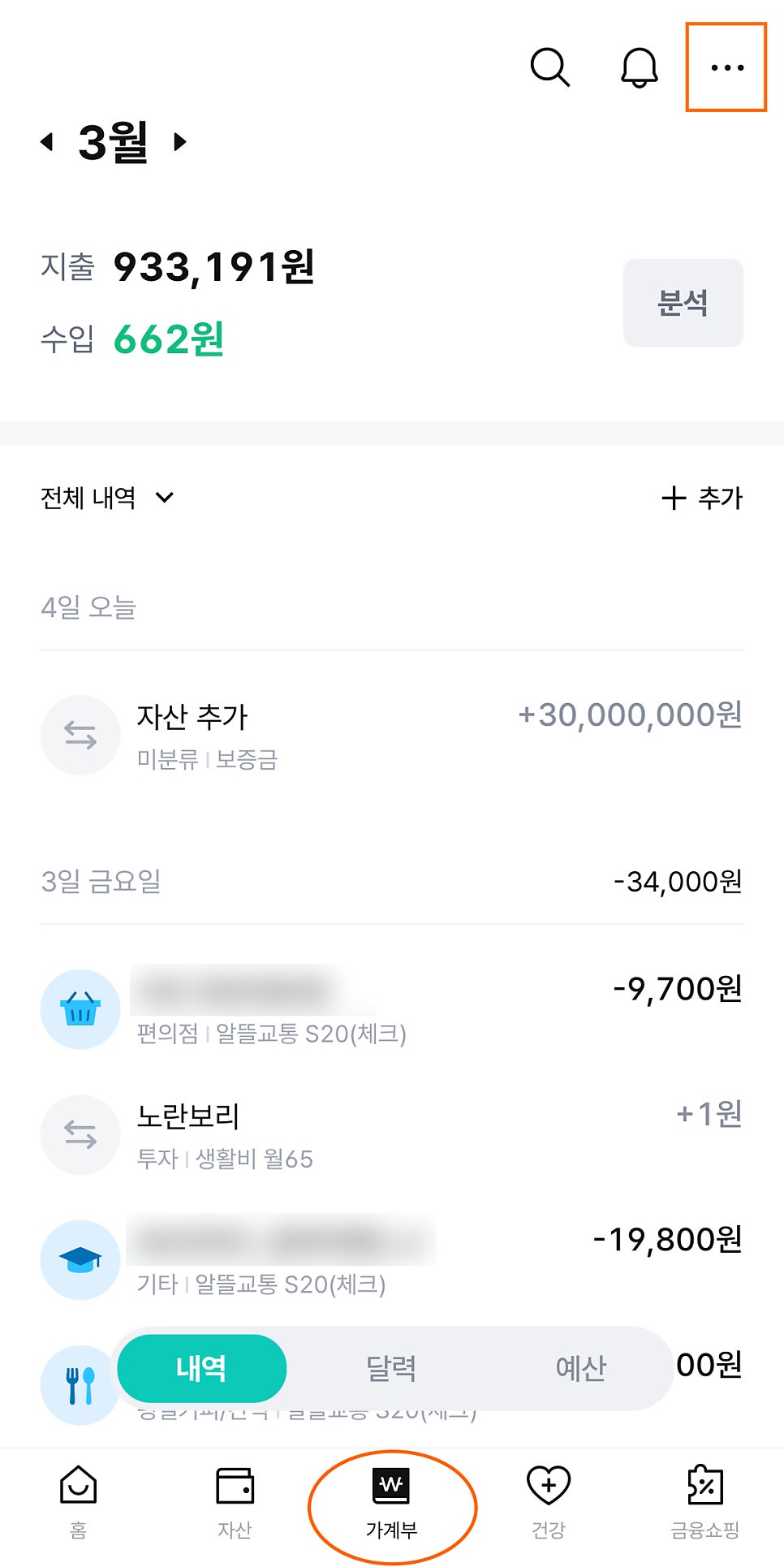Open the -19,800원 기타 transaction
The height and width of the screenshot is (1567, 784).
(392, 1260)
